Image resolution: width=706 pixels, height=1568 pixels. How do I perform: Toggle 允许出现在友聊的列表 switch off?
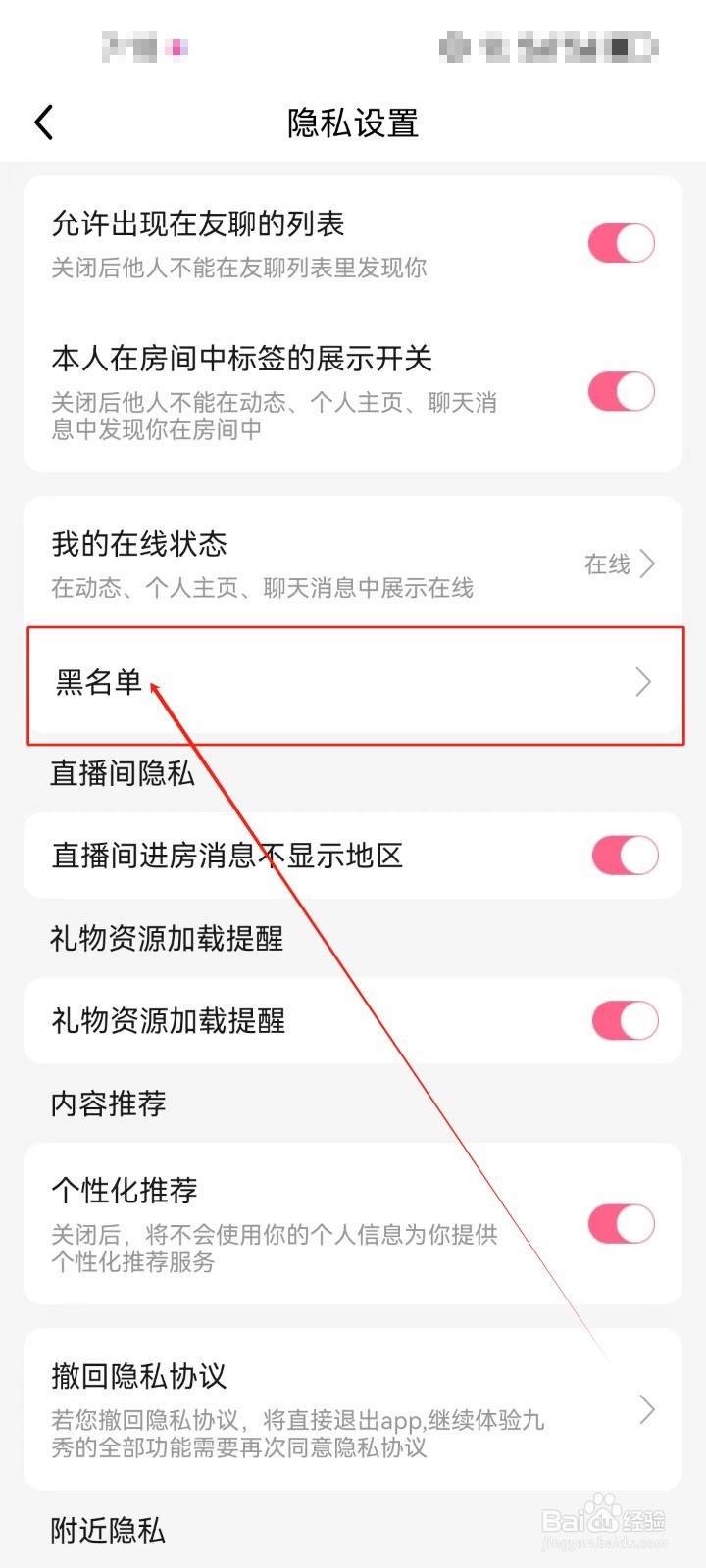[x=621, y=242]
